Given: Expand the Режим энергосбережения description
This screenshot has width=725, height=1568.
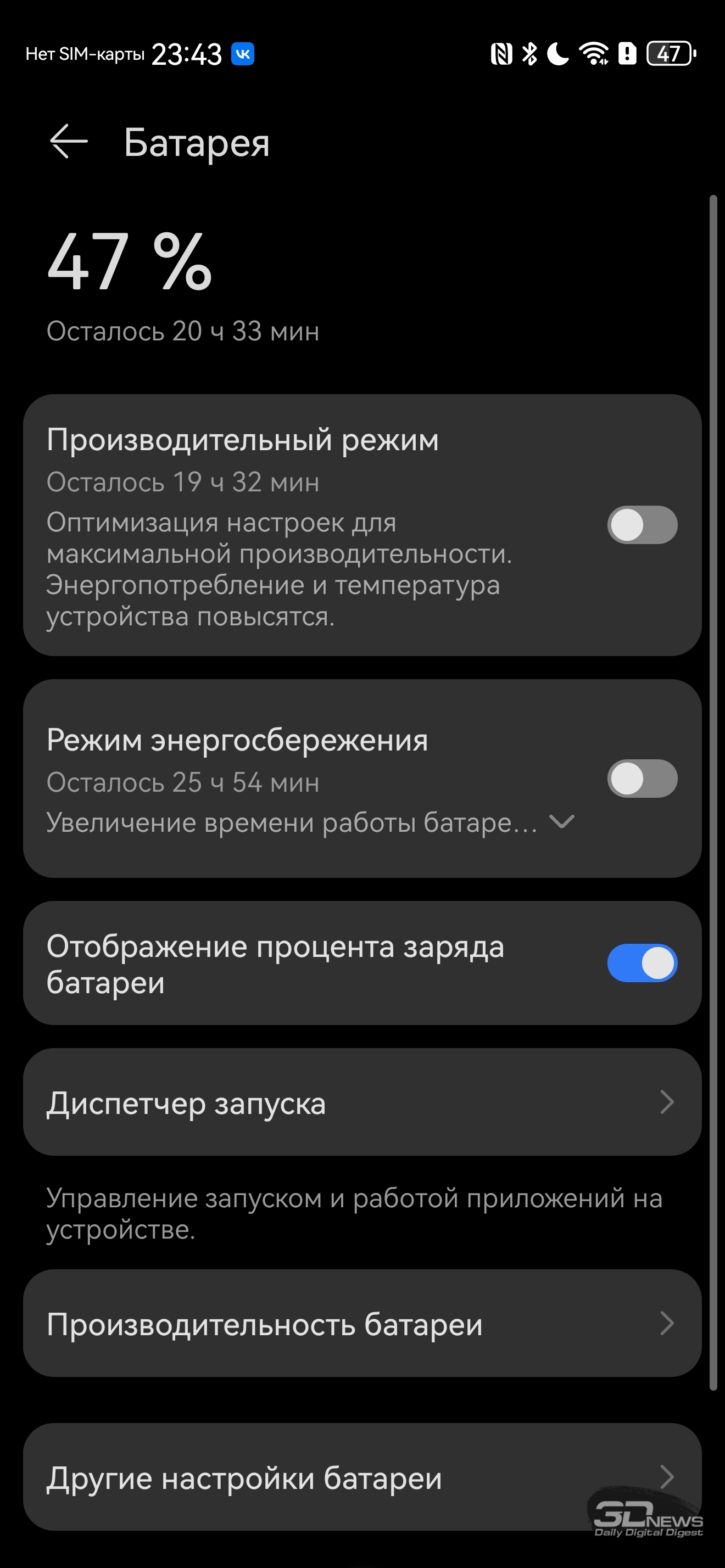Looking at the screenshot, I should click(x=561, y=822).
